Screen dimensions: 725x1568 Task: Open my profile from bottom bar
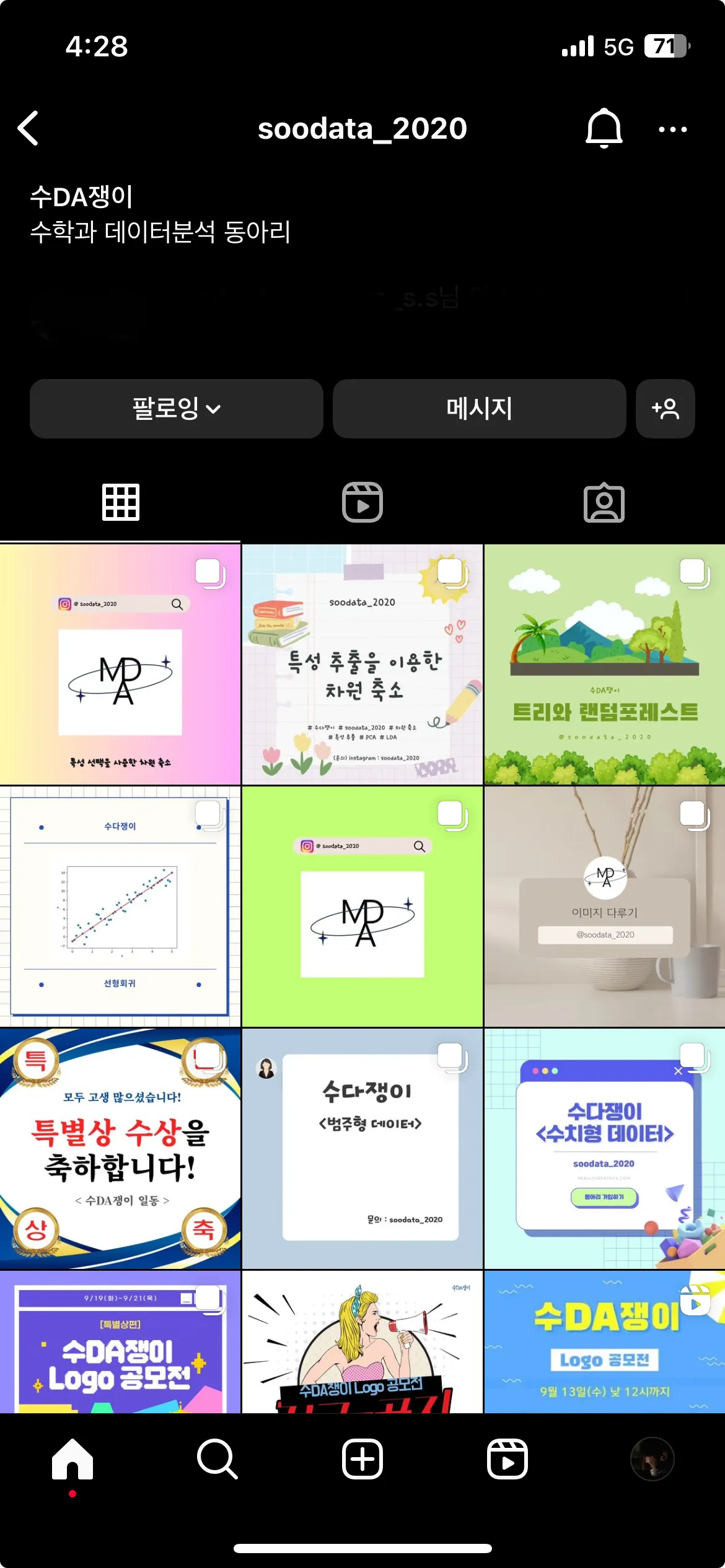click(x=652, y=1459)
